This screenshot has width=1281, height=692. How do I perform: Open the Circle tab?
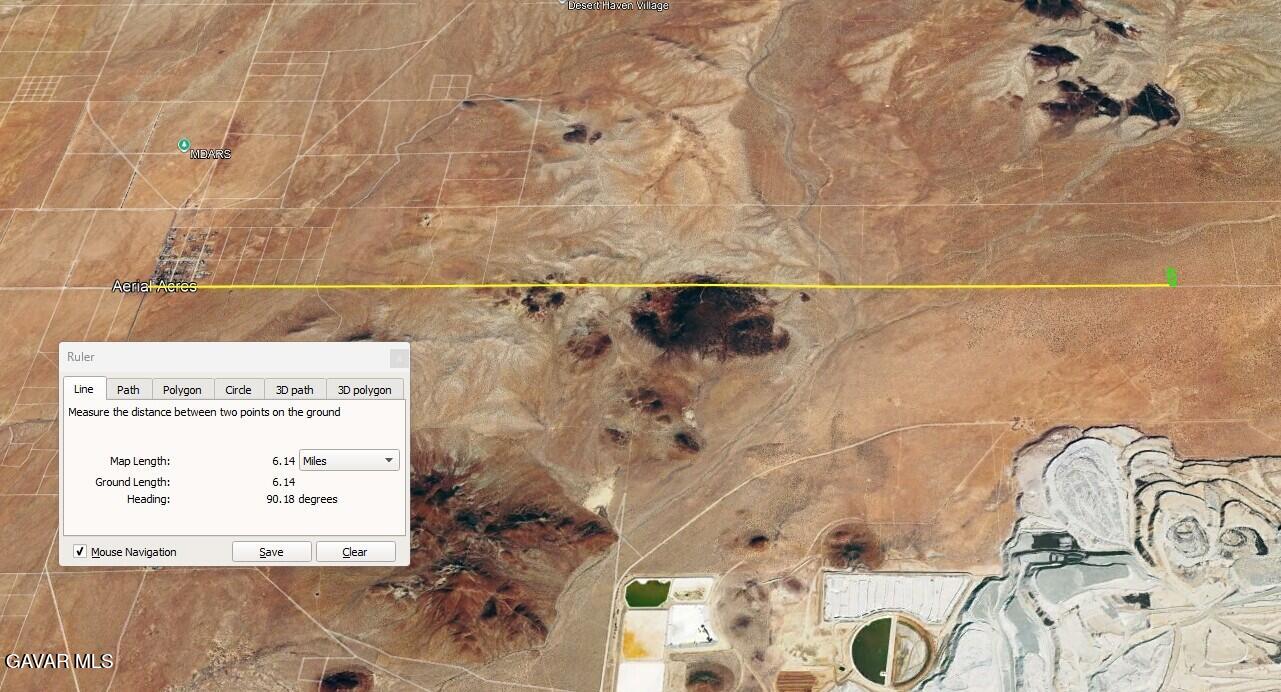238,390
